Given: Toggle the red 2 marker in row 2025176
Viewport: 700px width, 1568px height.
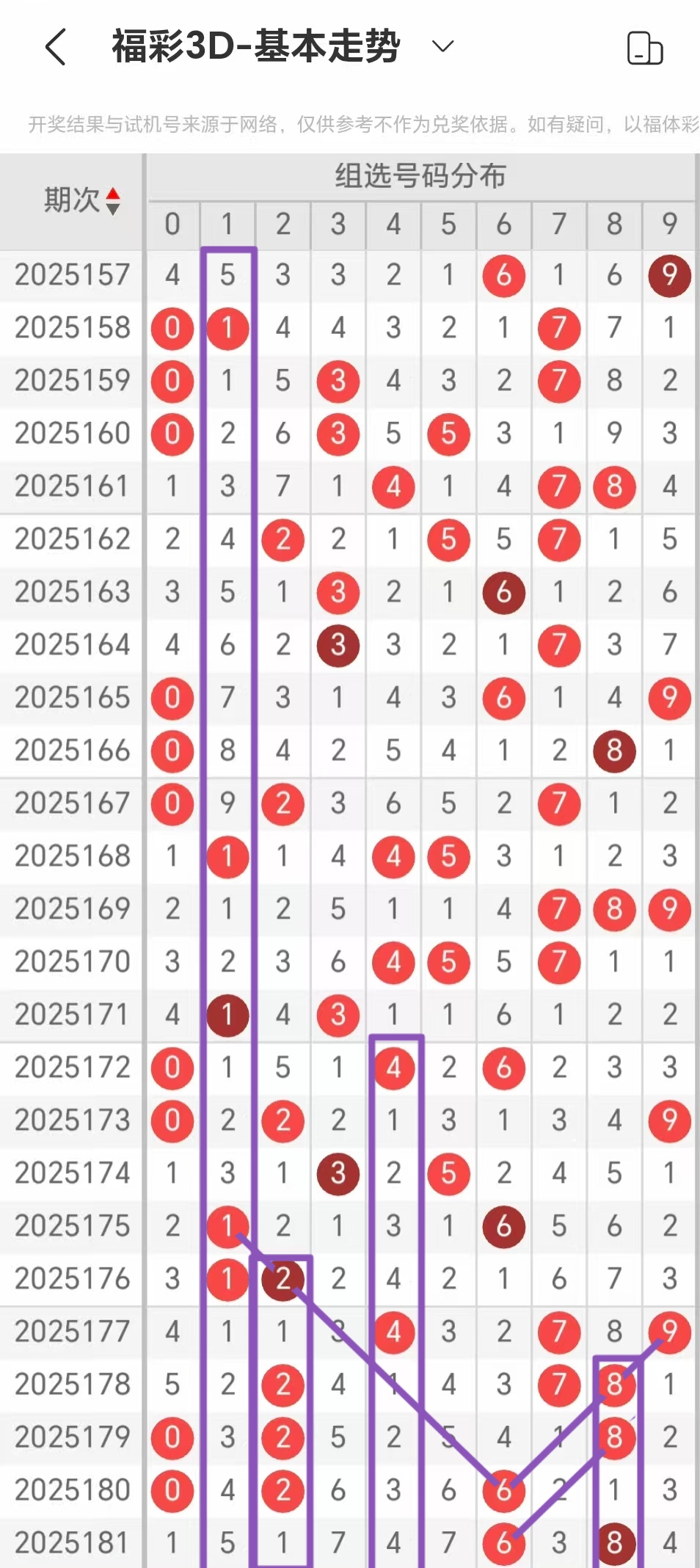Looking at the screenshot, I should (x=282, y=1279).
